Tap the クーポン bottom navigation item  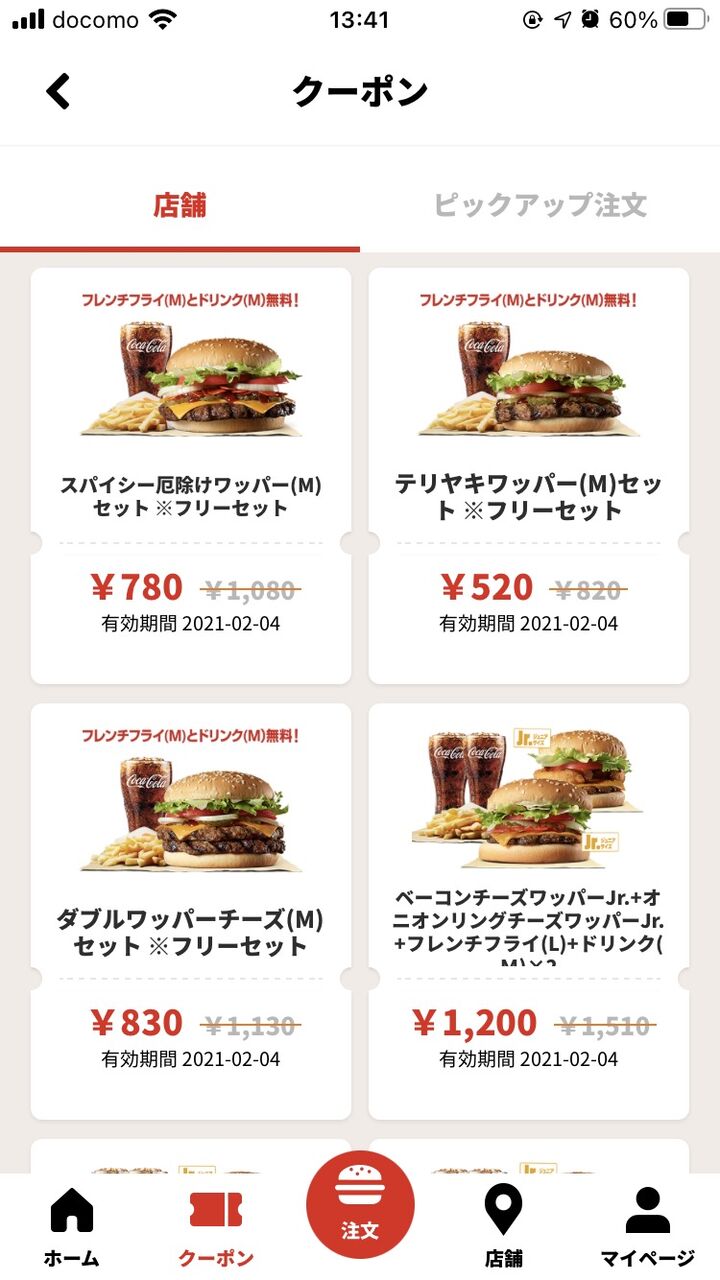[216, 1227]
